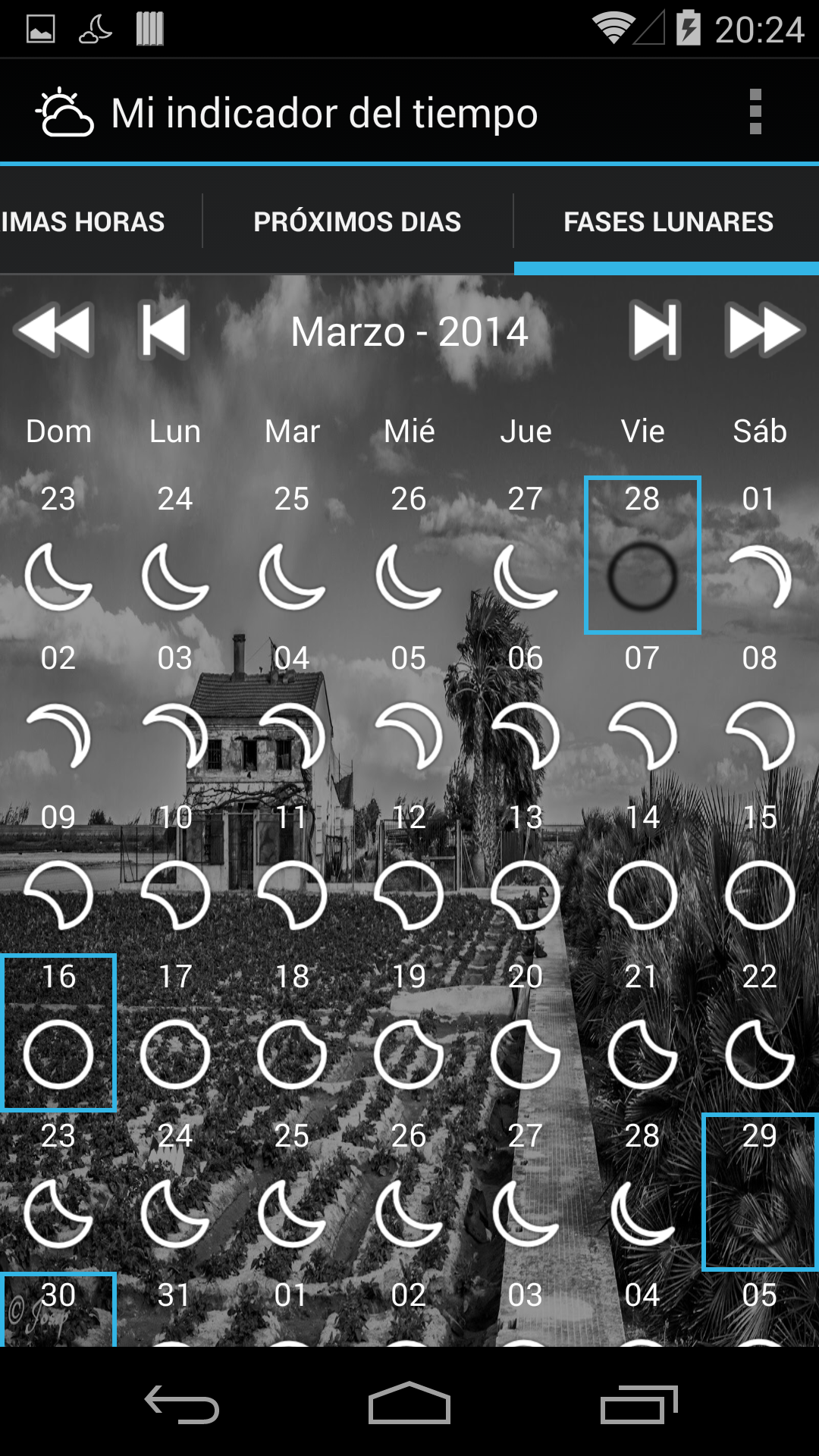The height and width of the screenshot is (1456, 819).
Task: Tap the crescent moon icon on March 23
Action: (x=58, y=1212)
